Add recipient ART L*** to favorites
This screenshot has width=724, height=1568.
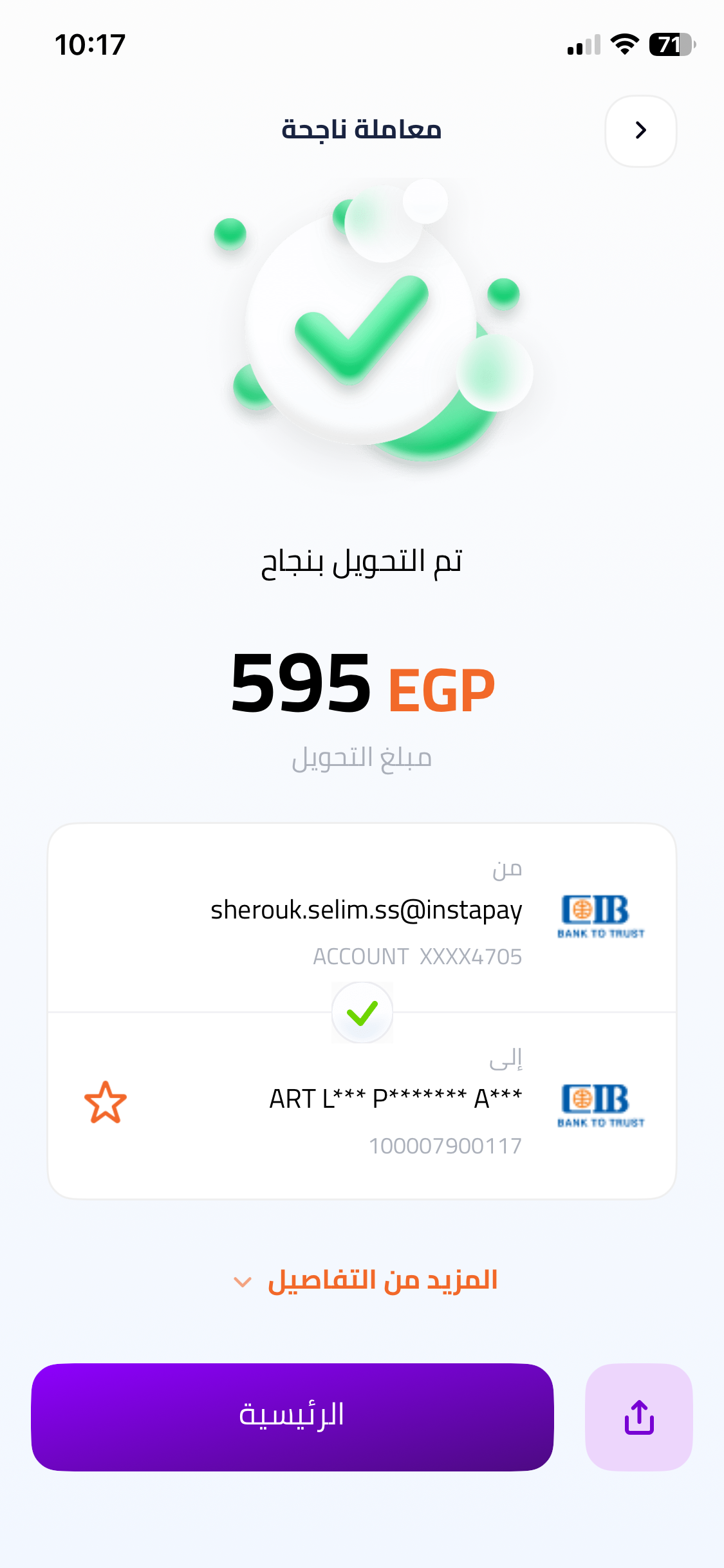(106, 1102)
